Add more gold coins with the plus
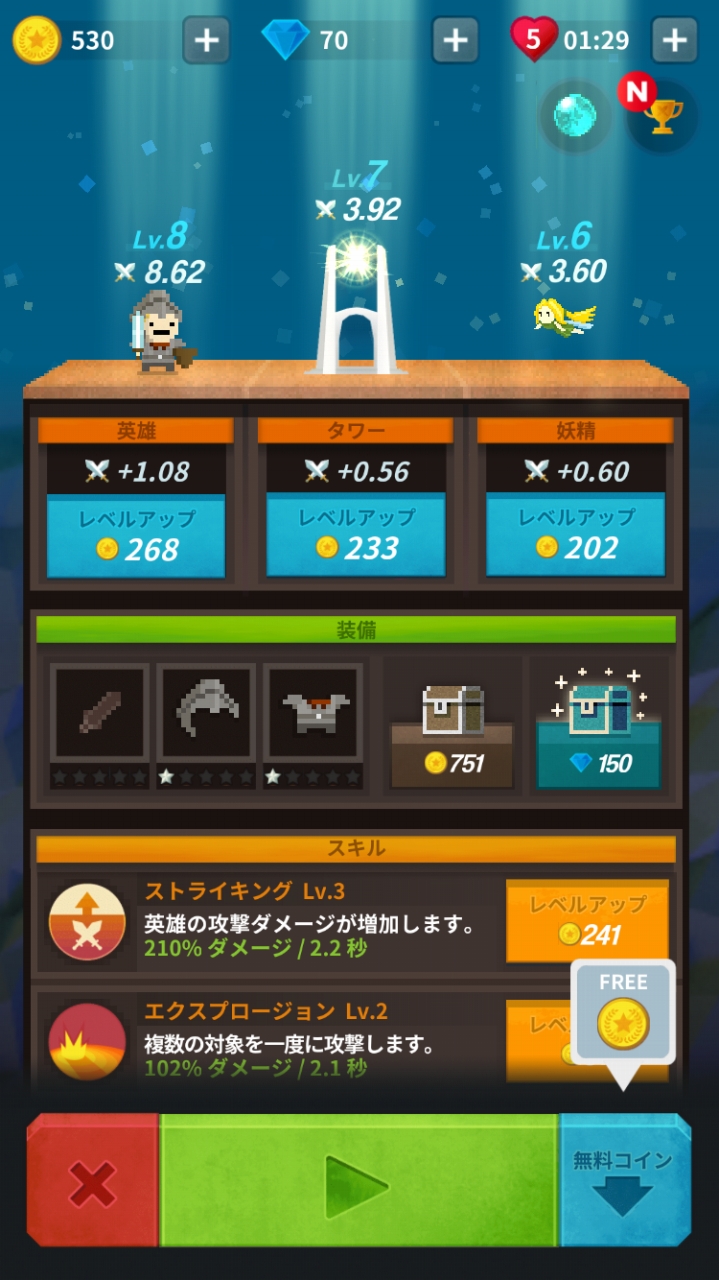The image size is (719, 1280). (x=206, y=40)
